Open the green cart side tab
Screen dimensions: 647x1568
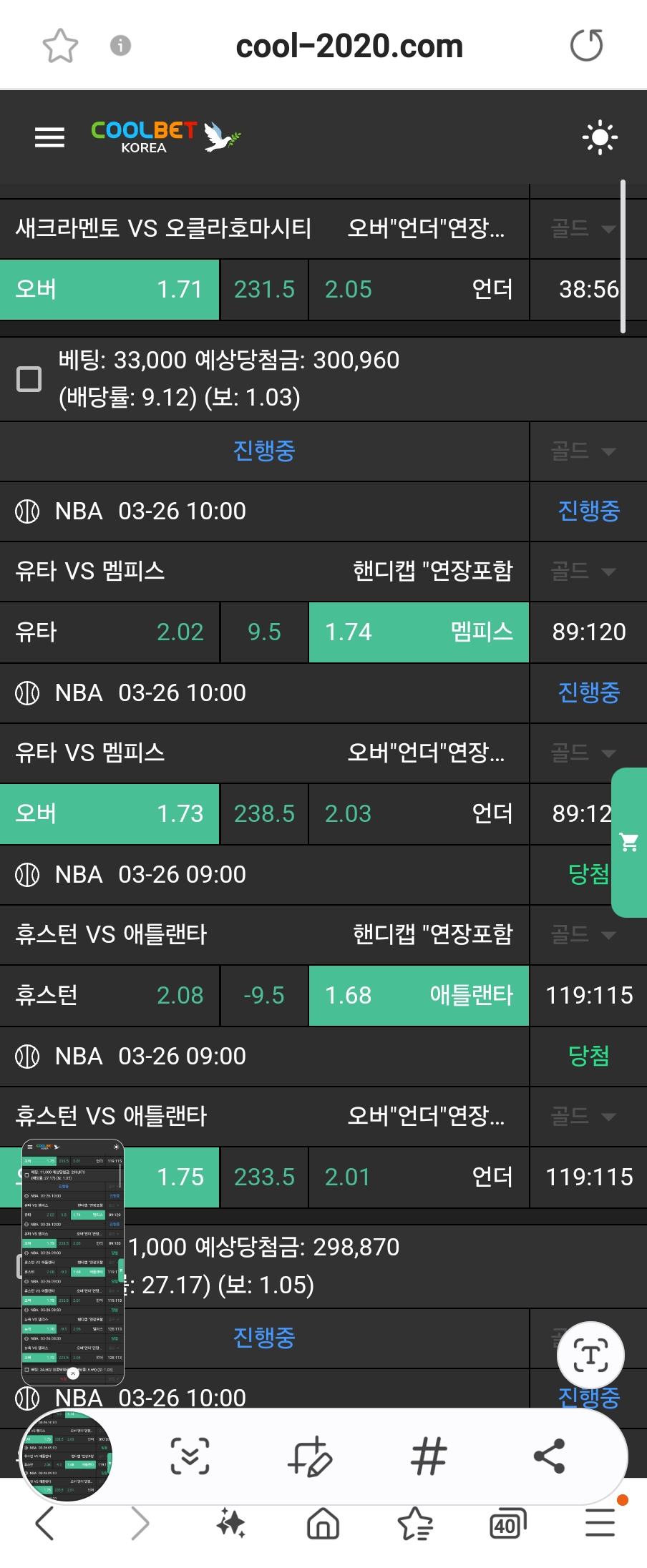click(x=629, y=842)
